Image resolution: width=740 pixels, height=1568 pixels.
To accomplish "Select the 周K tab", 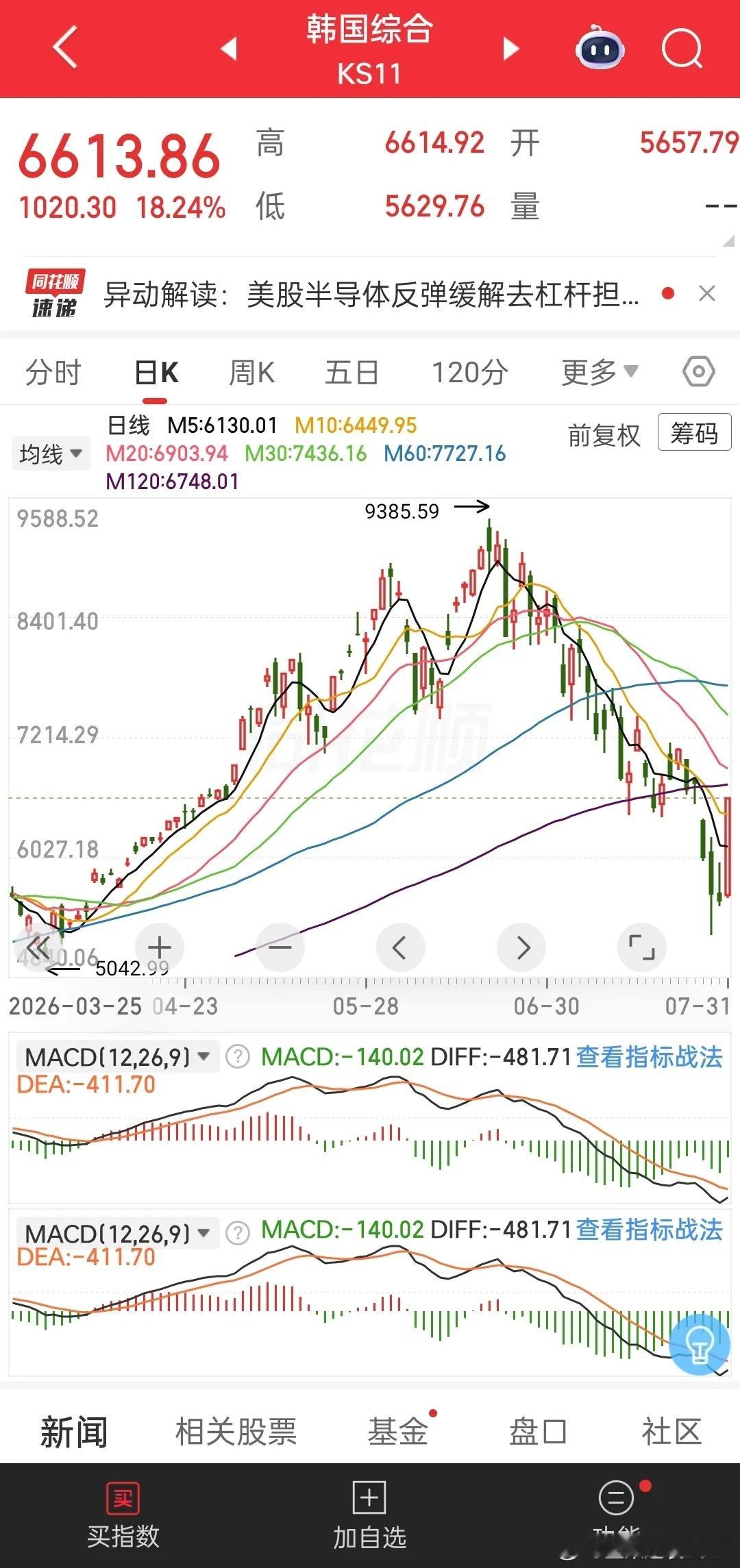I will coord(251,373).
